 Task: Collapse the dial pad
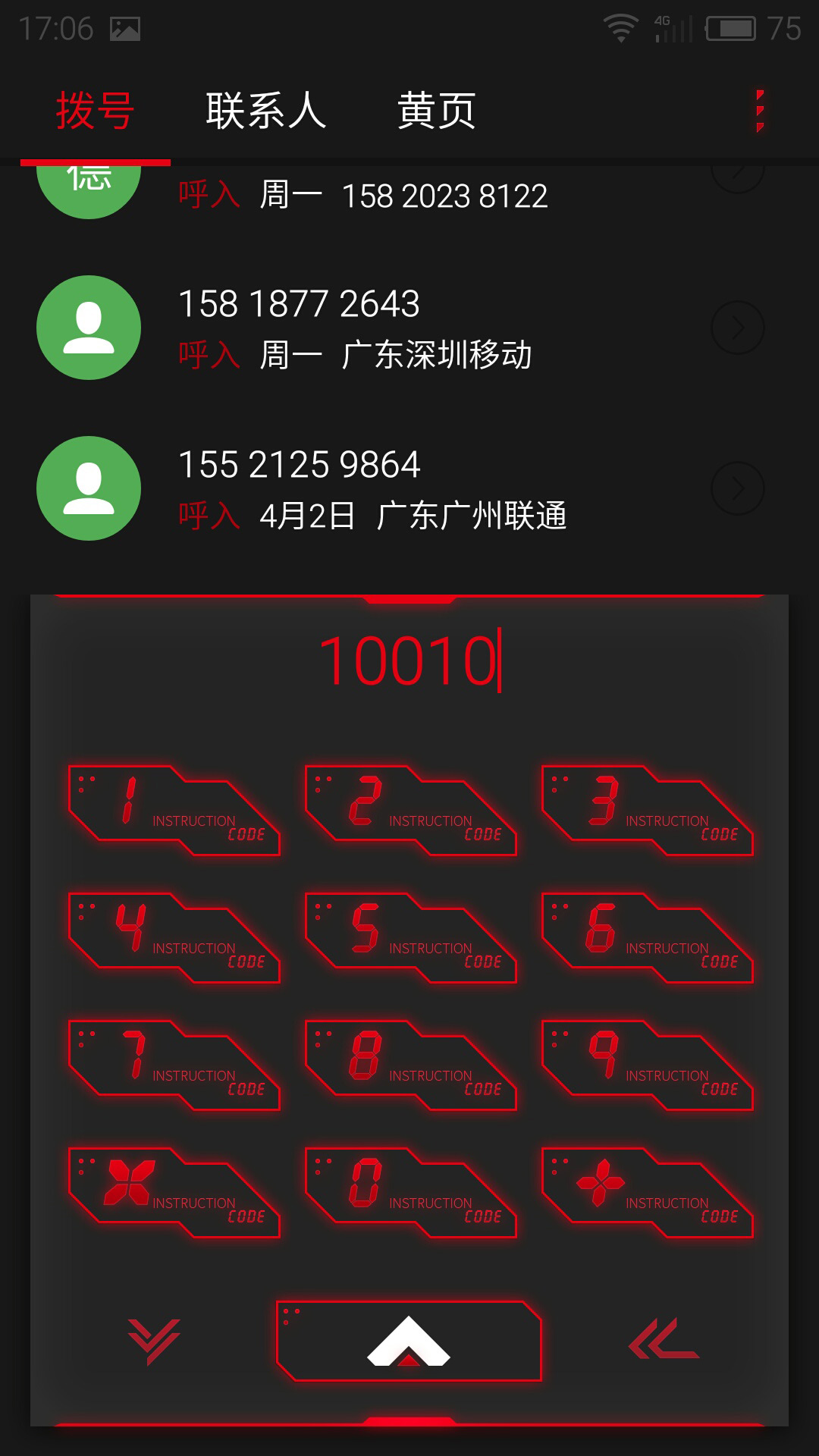click(154, 1341)
